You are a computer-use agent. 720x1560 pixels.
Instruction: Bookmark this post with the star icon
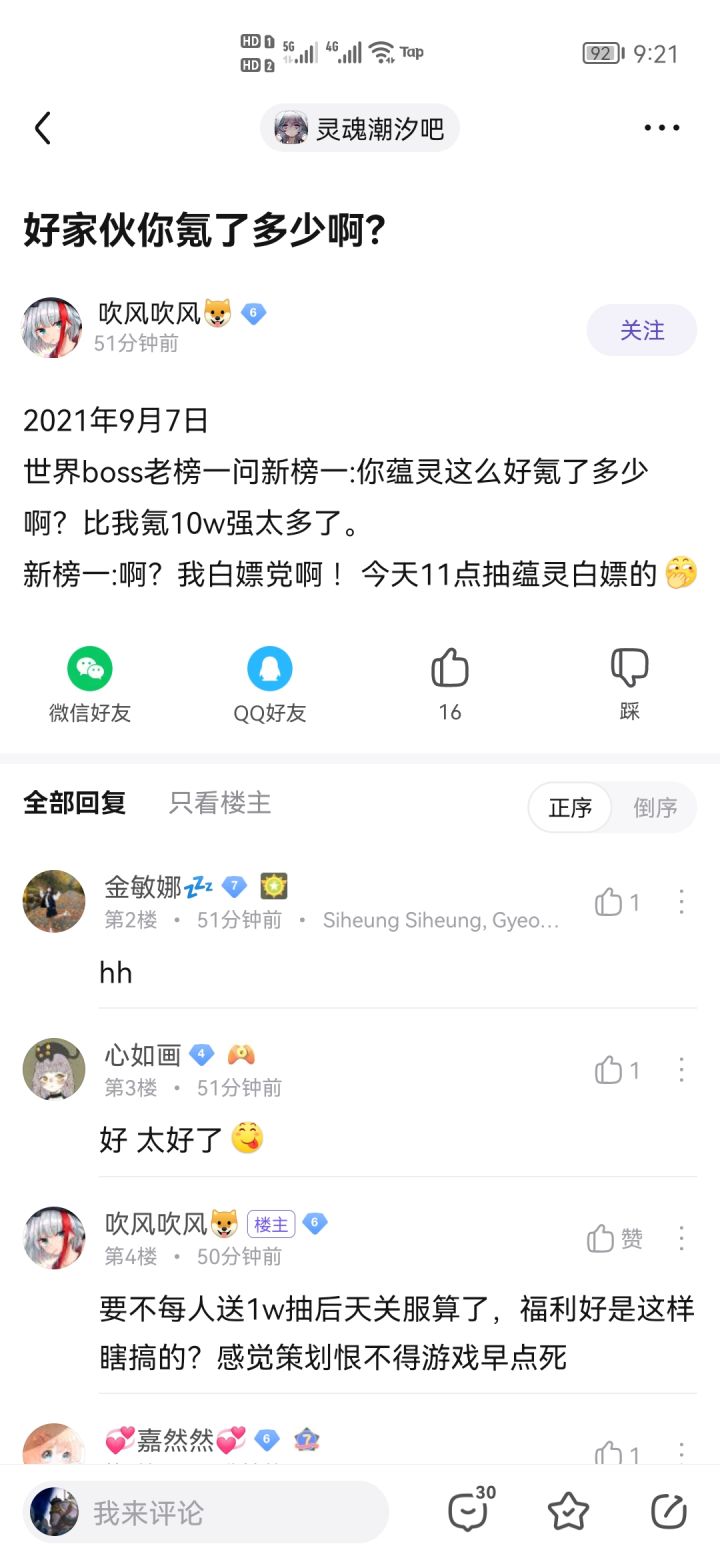(x=568, y=1511)
